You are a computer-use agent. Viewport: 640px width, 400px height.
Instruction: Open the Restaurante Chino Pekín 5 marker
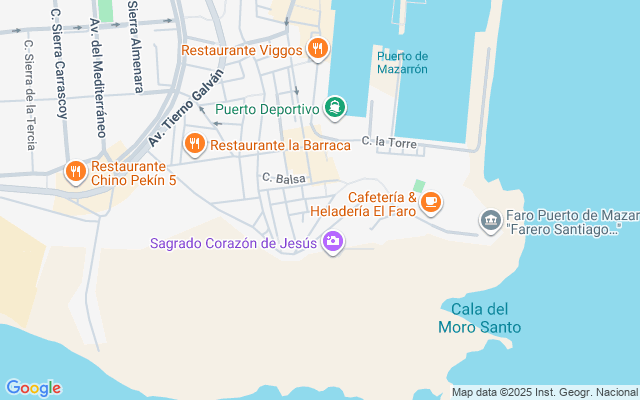pyautogui.click(x=76, y=172)
